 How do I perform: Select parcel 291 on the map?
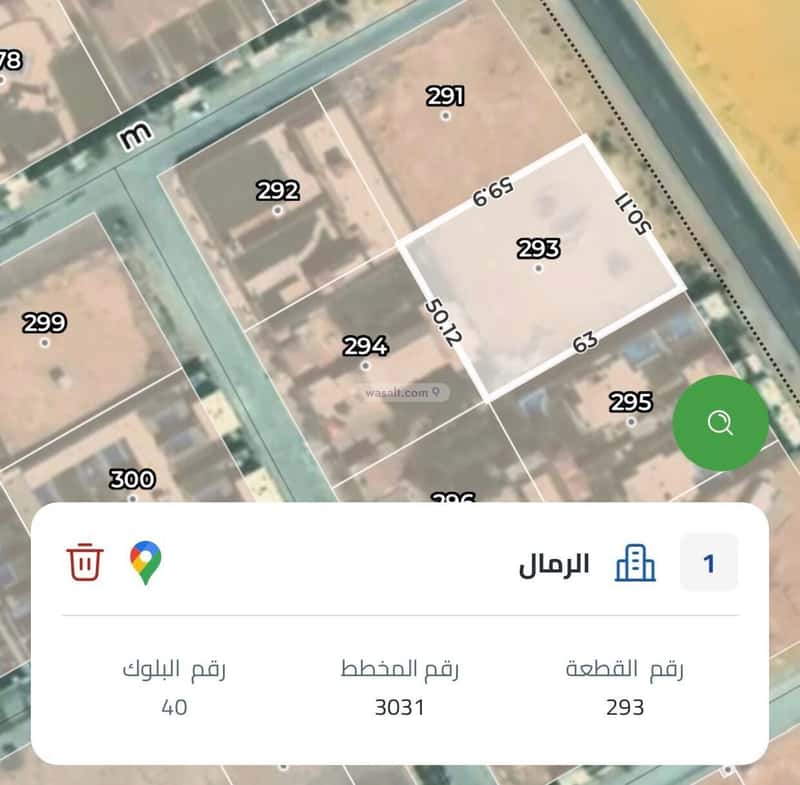(x=446, y=98)
